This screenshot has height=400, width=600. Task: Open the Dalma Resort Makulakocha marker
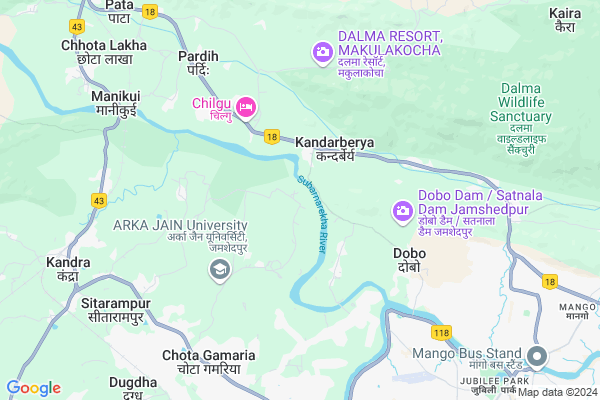point(322,51)
